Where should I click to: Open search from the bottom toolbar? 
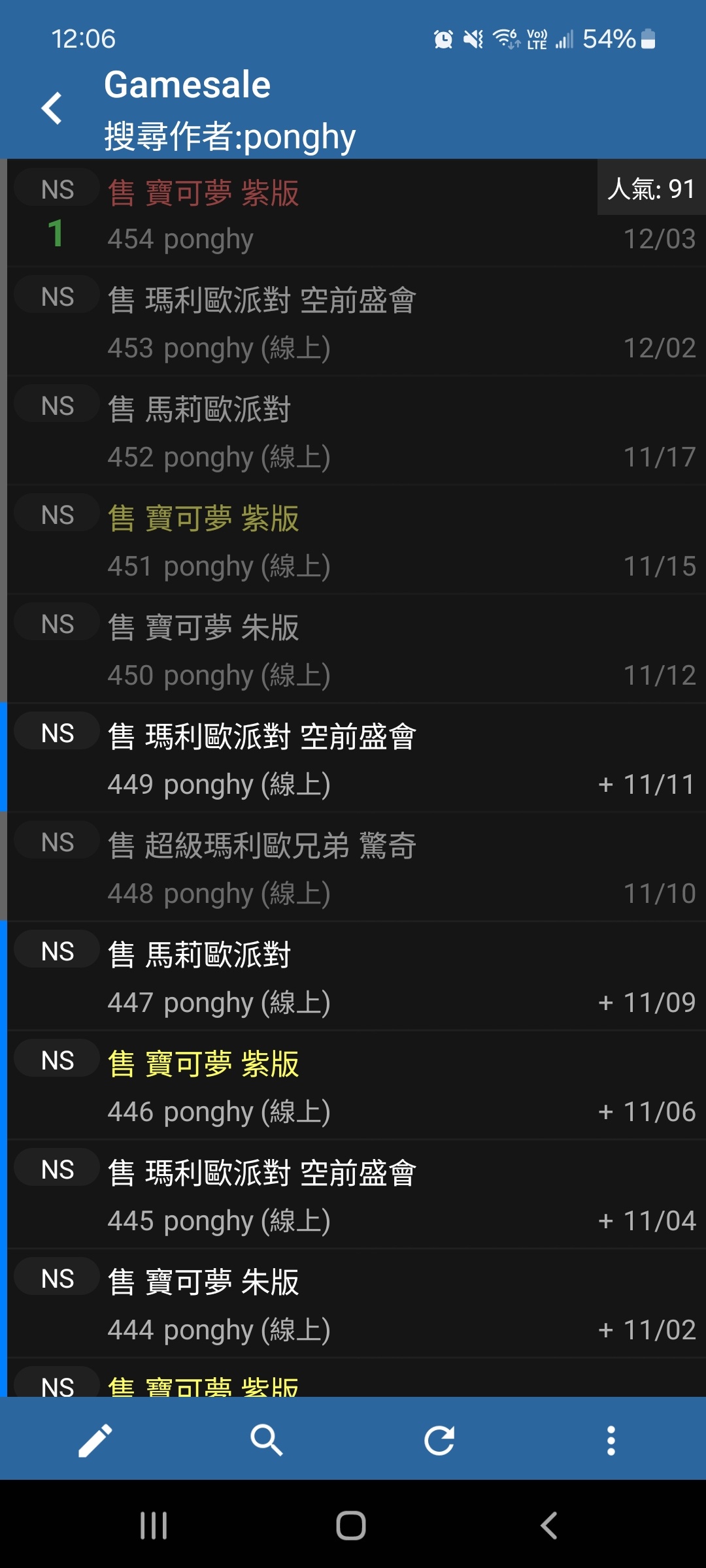coord(267,1440)
